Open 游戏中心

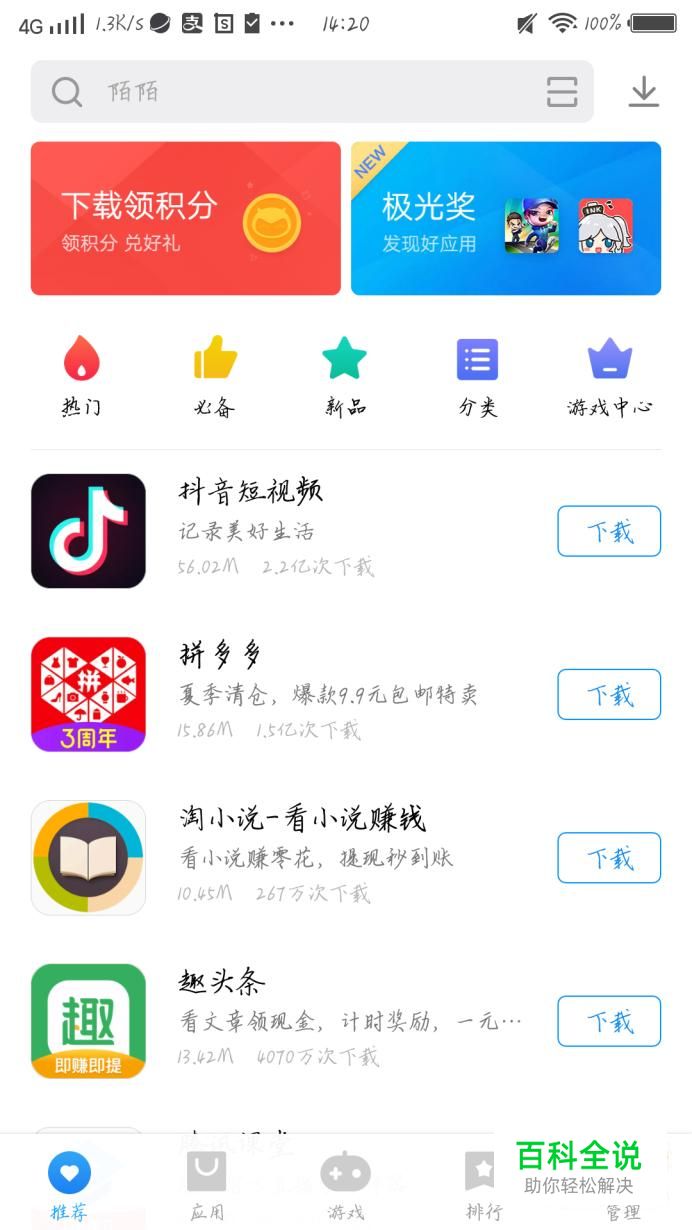(x=609, y=375)
